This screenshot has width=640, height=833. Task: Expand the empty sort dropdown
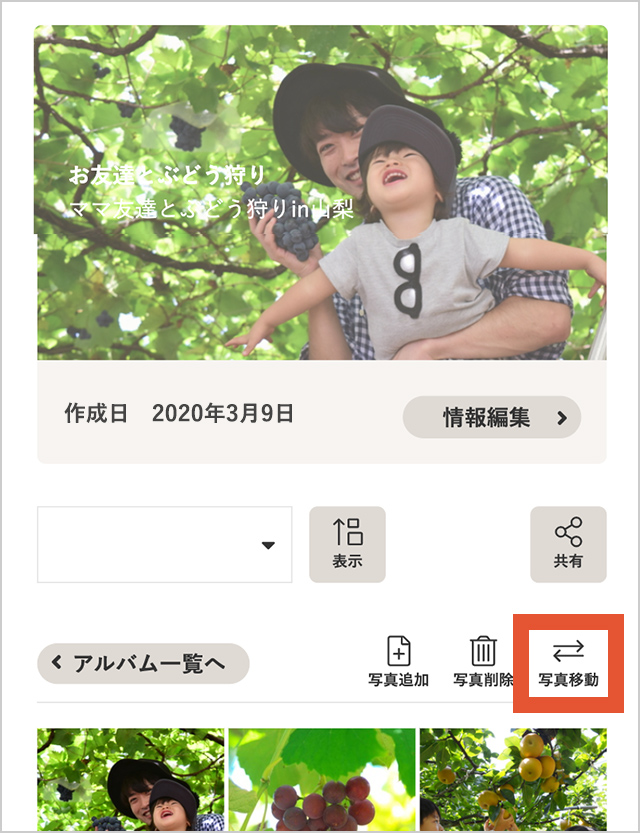point(165,544)
